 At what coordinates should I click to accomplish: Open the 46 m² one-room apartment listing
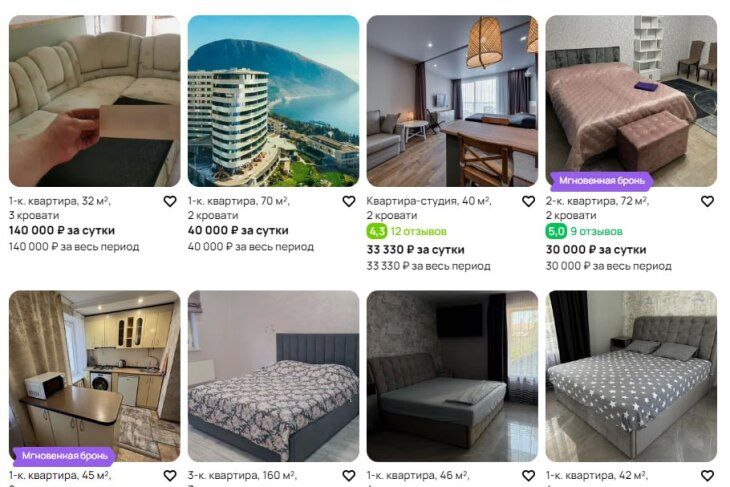[452, 376]
